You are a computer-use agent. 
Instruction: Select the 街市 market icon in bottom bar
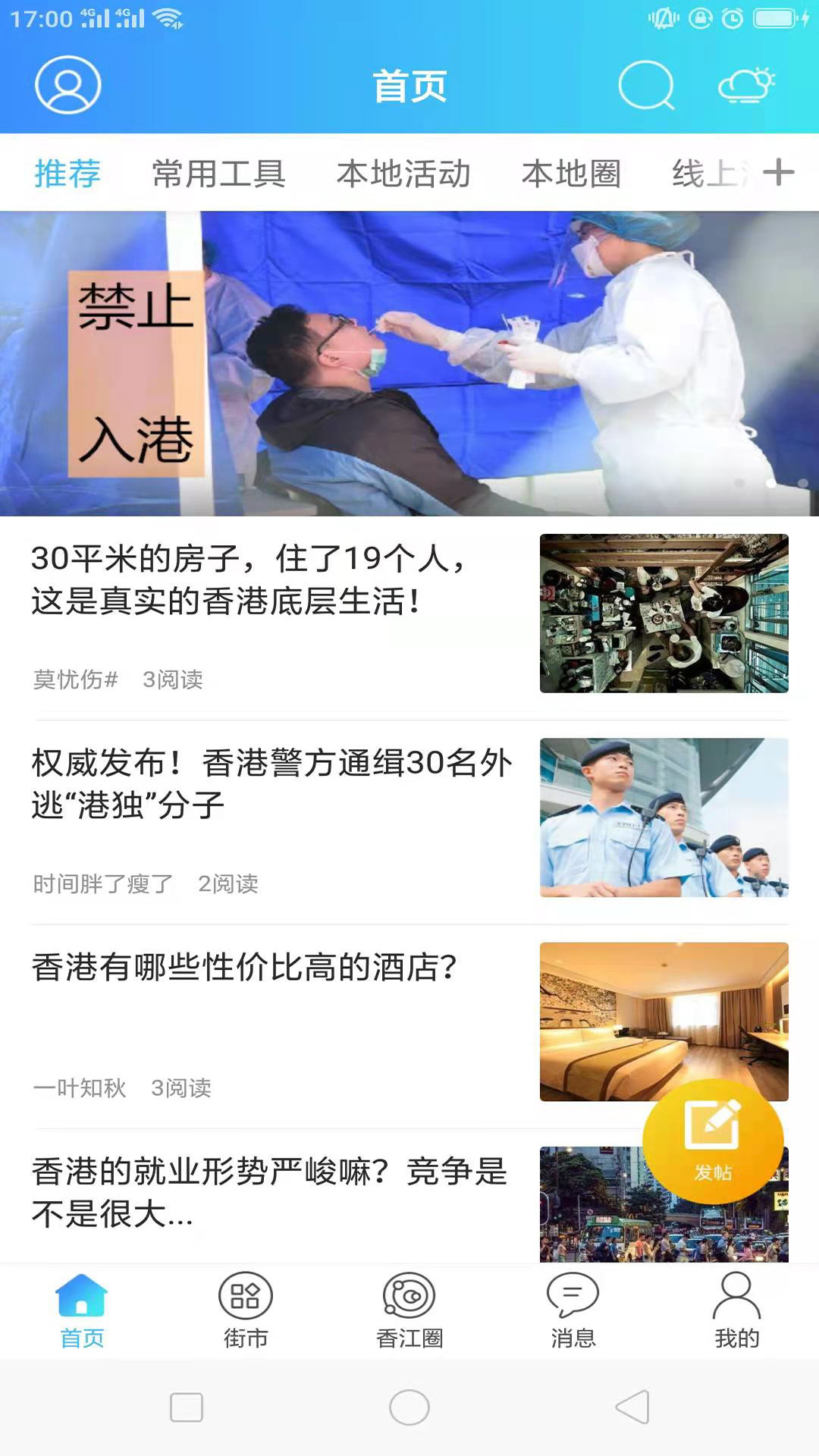245,1310
